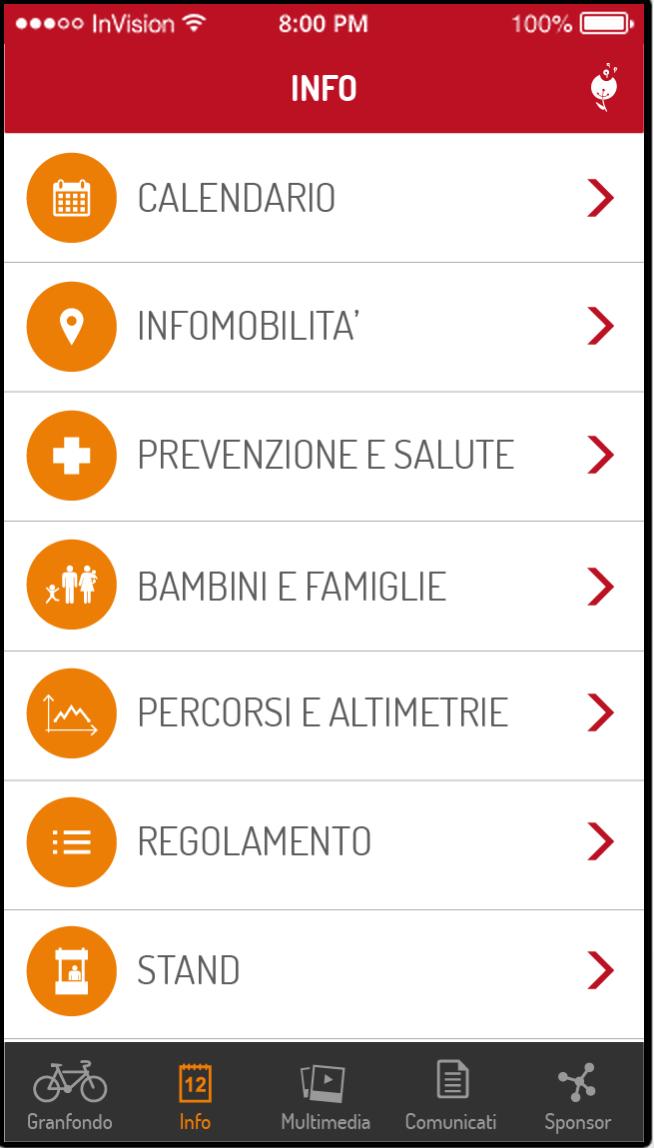Tap the STAND row
Viewport: 654px width, 1148px height.
click(x=324, y=970)
